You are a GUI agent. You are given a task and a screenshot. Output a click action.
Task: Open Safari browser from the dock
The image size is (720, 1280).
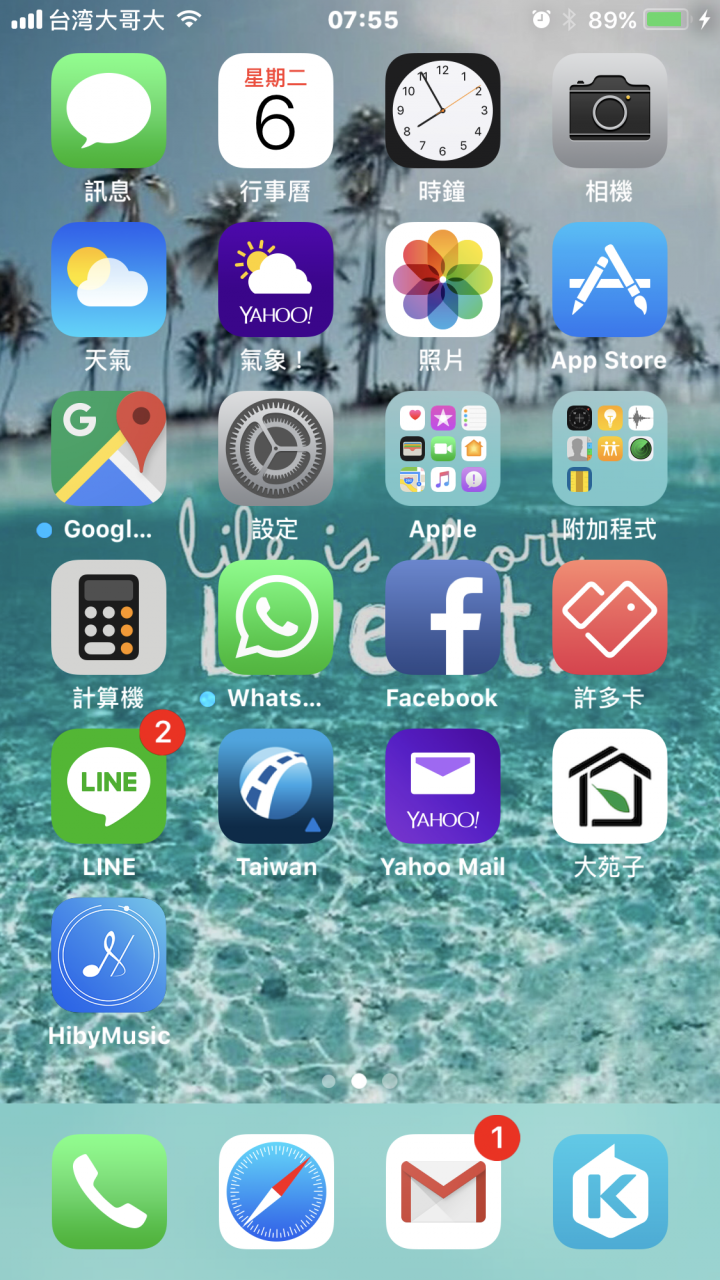(x=275, y=1191)
